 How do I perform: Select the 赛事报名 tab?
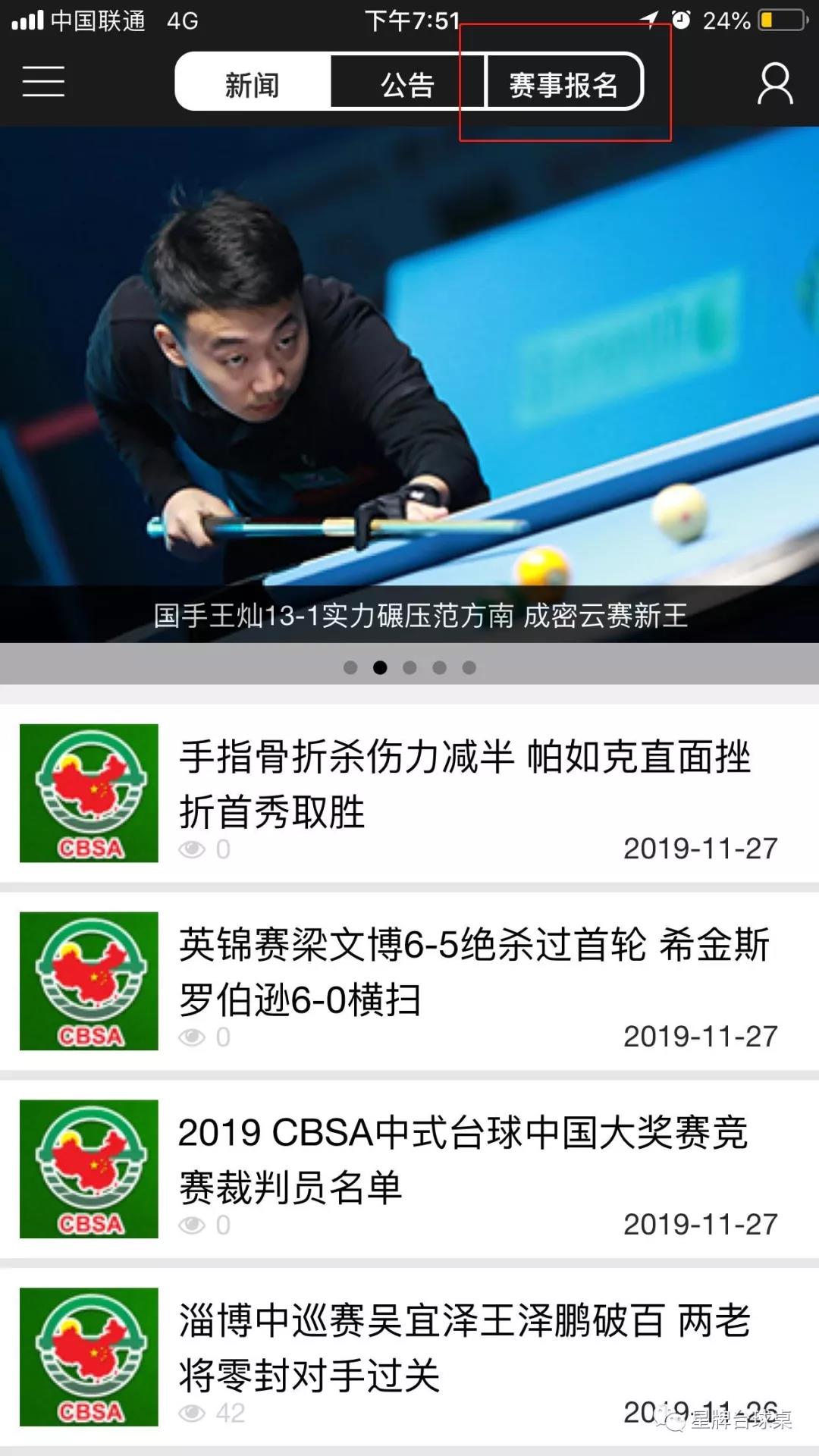(563, 83)
